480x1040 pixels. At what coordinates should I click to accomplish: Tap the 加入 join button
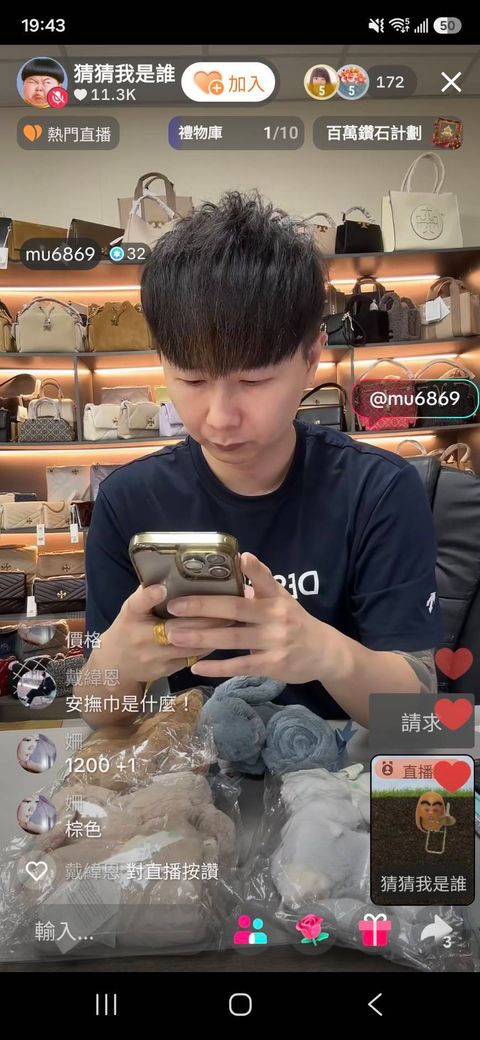(x=228, y=82)
